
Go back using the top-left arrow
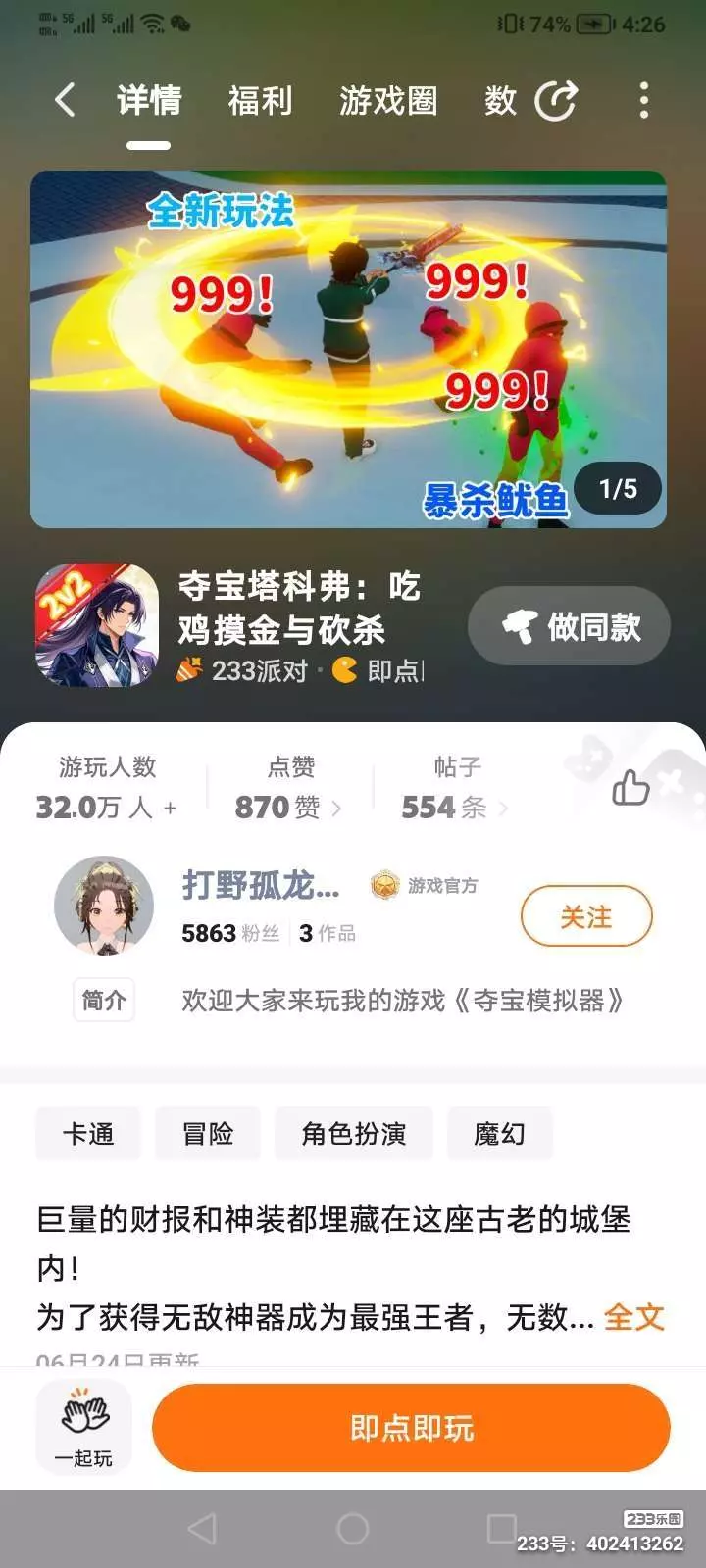[x=65, y=100]
